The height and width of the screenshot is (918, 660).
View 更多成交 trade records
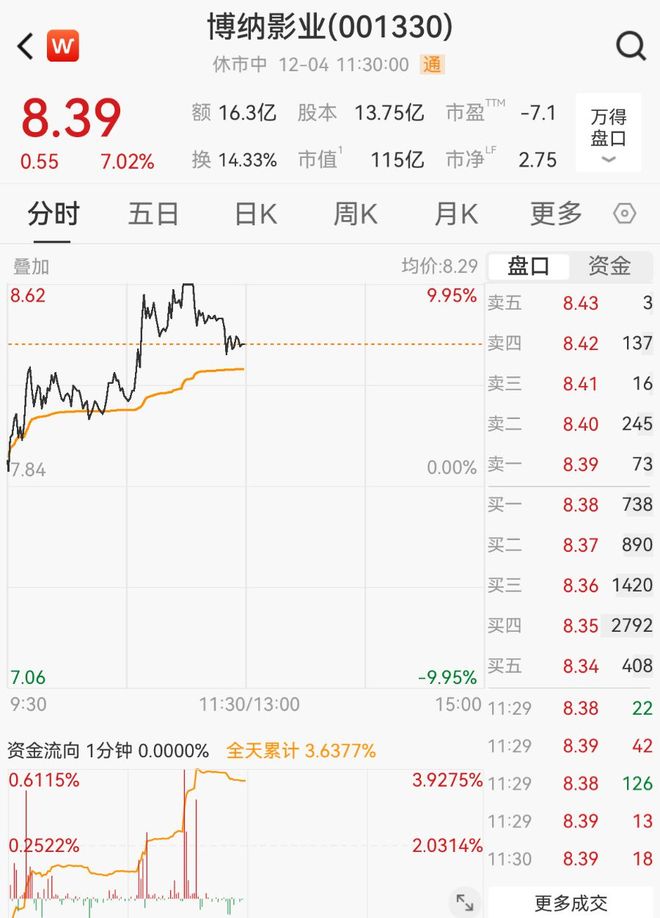(x=570, y=902)
